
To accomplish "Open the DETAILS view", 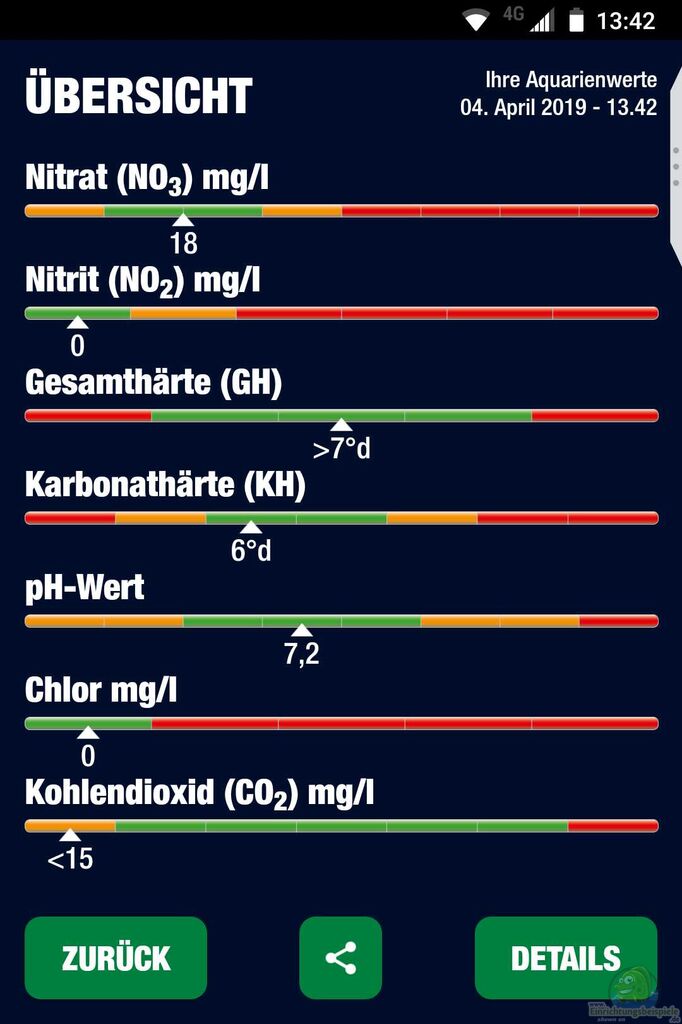I will [x=565, y=958].
